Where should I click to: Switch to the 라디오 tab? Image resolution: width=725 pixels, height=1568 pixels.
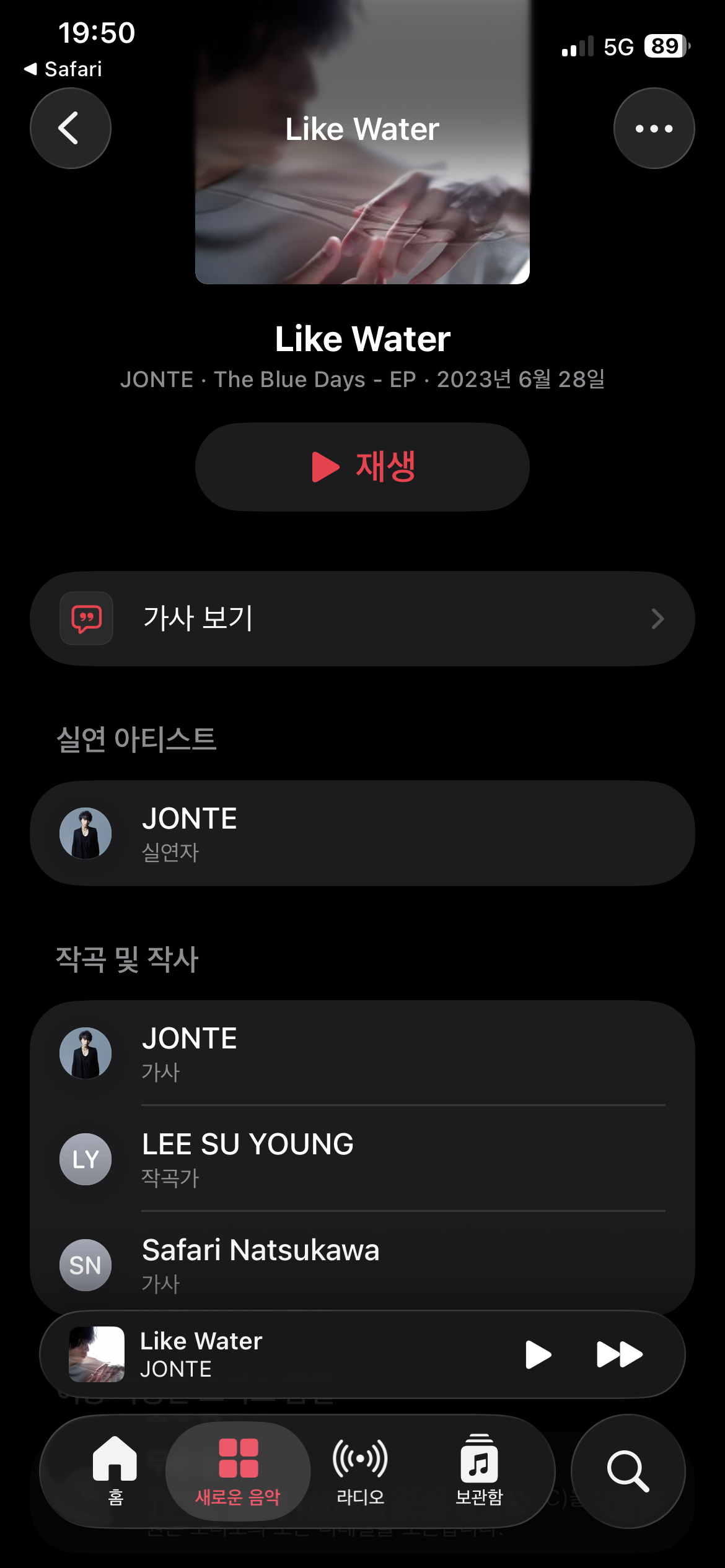pos(360,1471)
